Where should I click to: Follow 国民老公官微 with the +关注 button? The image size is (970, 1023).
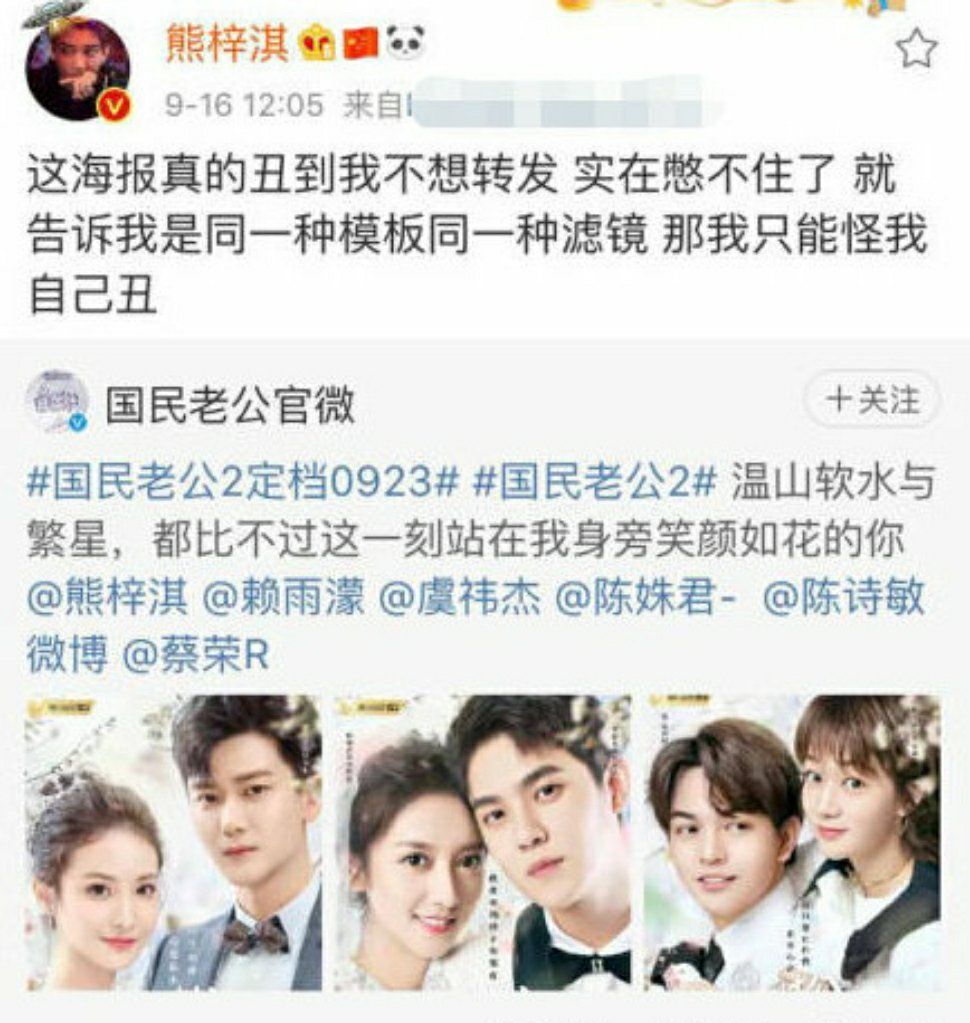tap(872, 399)
